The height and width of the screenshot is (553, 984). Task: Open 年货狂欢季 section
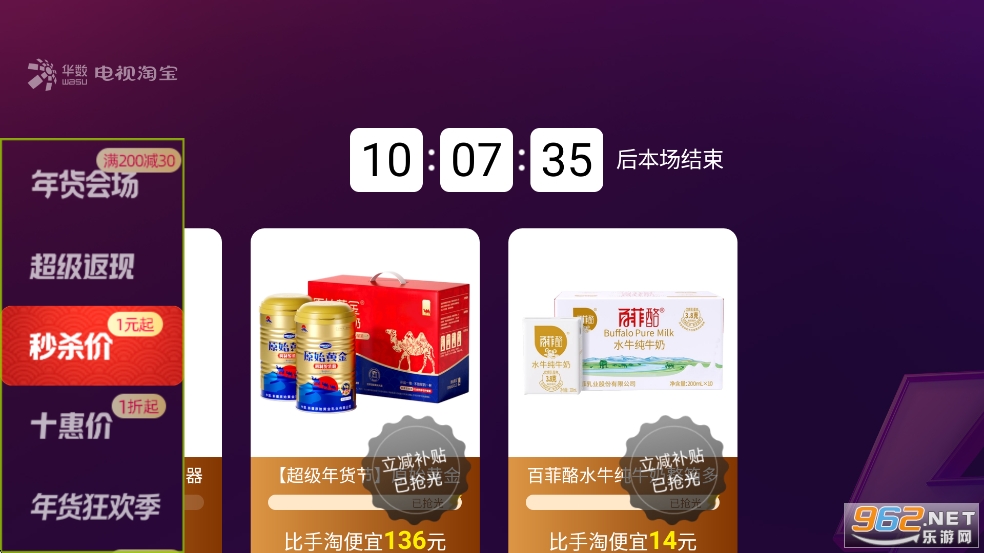pyautogui.click(x=95, y=506)
